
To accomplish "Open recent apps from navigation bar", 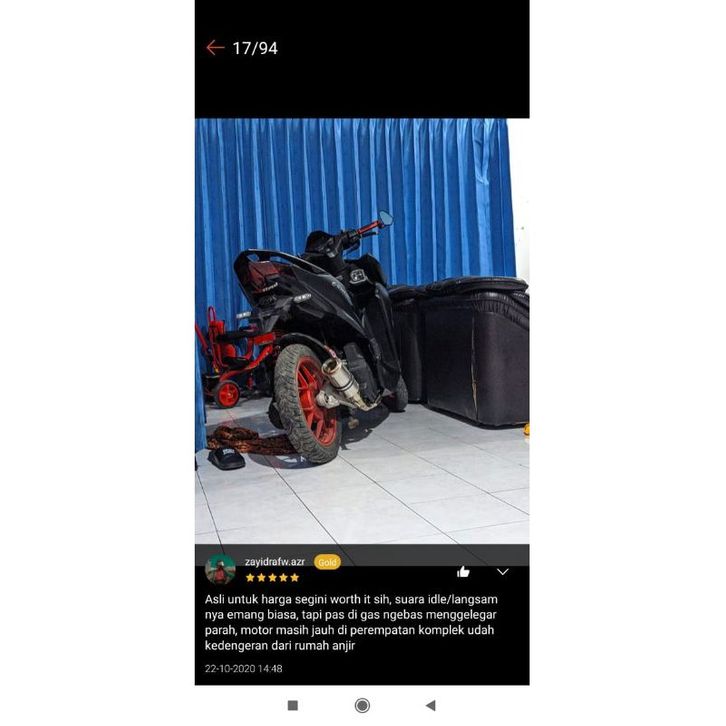I will tap(293, 705).
